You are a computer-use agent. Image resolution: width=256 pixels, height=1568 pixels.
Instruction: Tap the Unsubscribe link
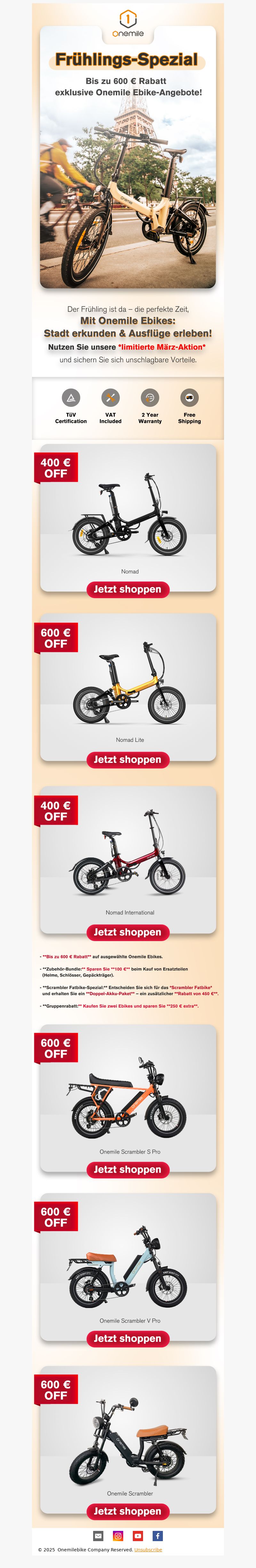(x=148, y=1550)
